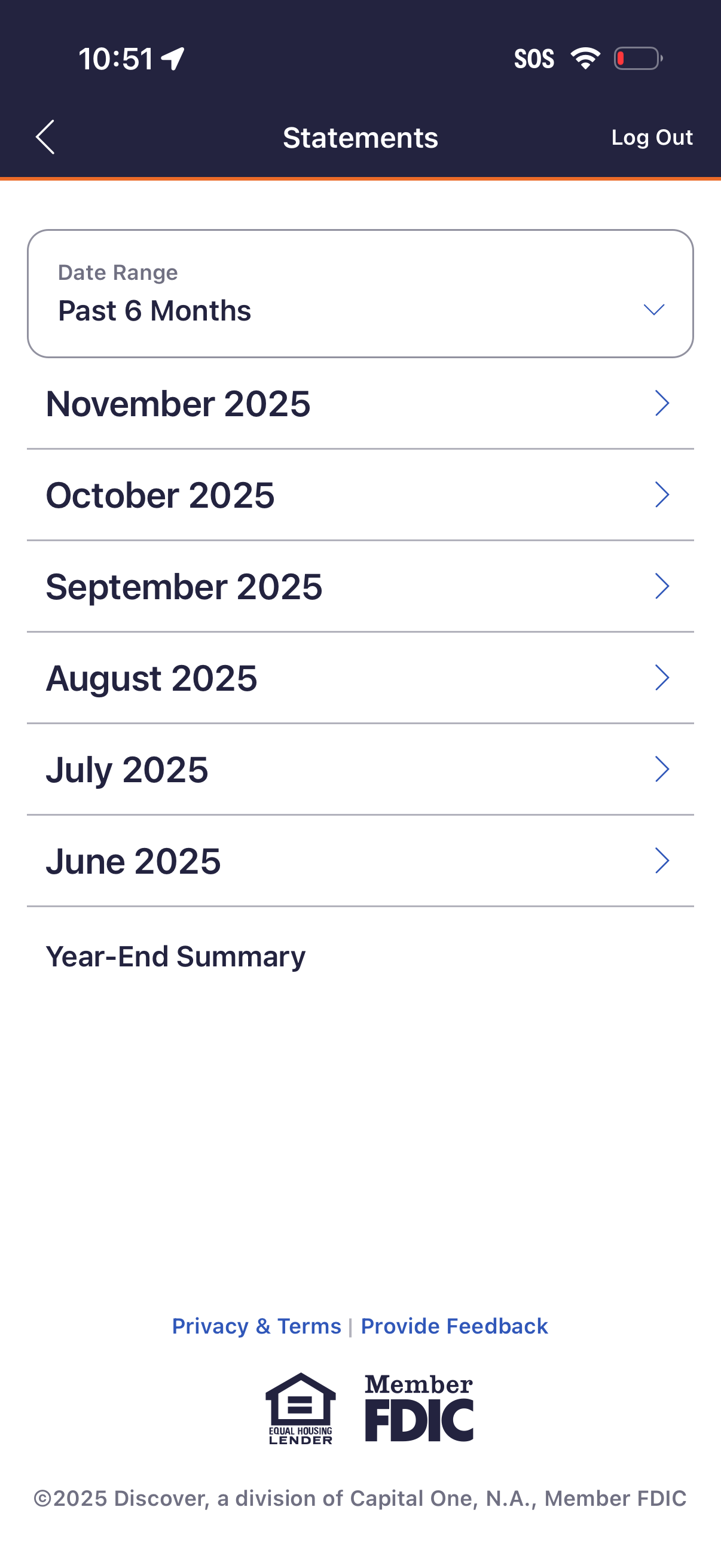Select the September 2025 statement row

pos(360,585)
